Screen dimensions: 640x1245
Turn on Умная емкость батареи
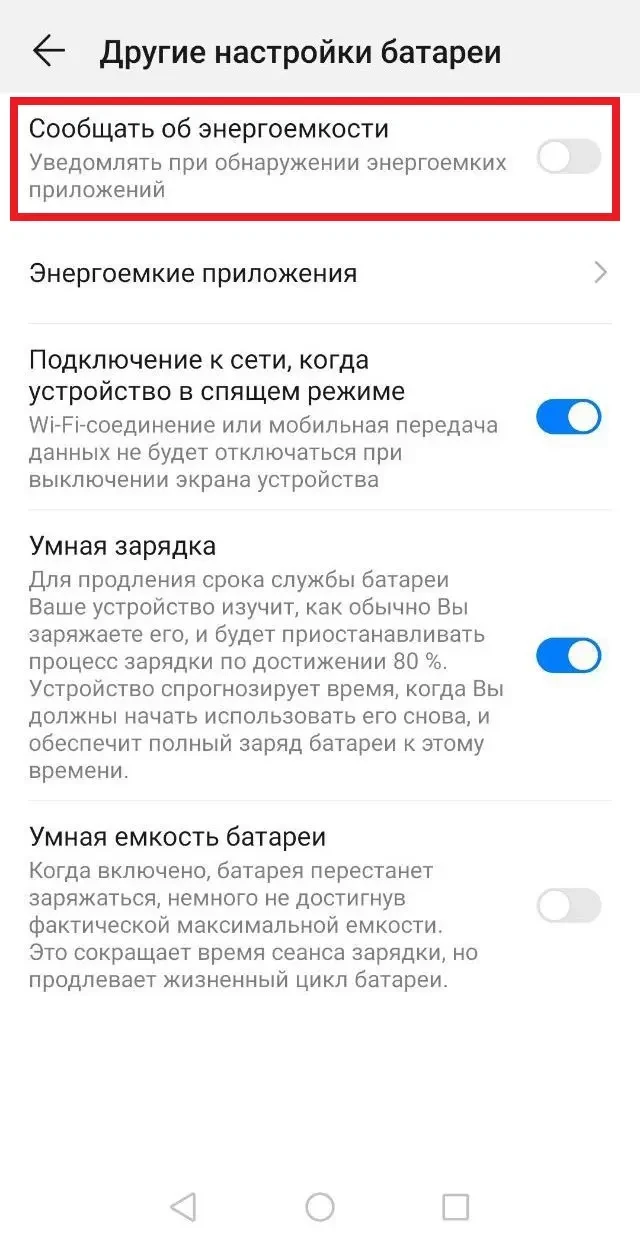(568, 906)
